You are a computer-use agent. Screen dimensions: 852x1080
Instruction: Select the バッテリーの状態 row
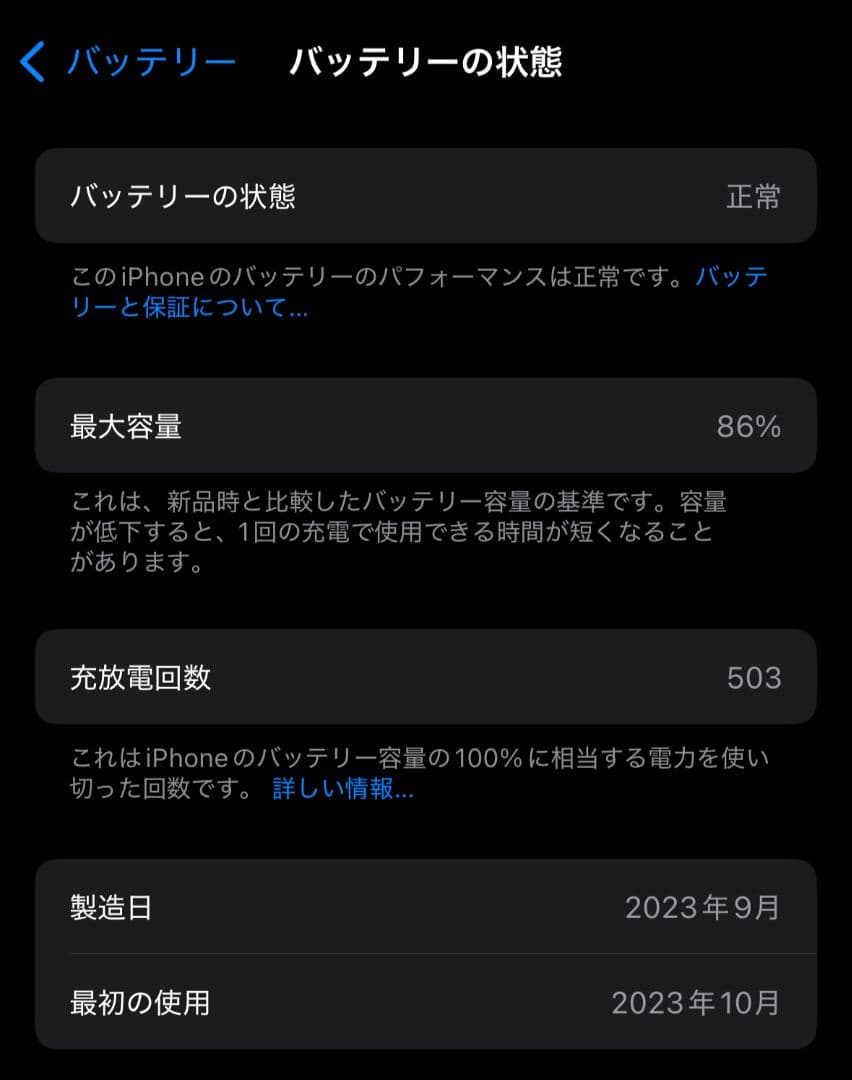[426, 197]
